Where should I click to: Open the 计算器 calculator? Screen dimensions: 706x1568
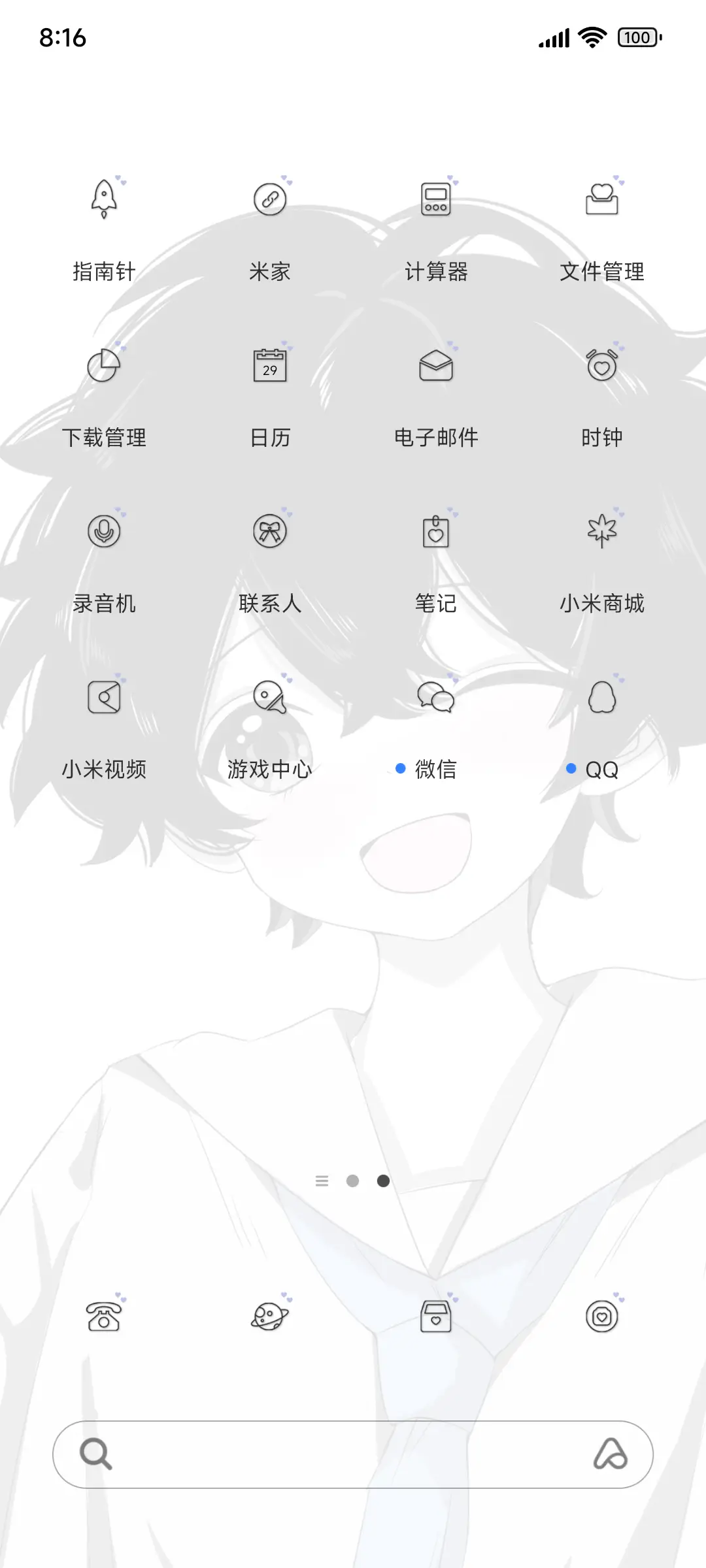point(436,201)
